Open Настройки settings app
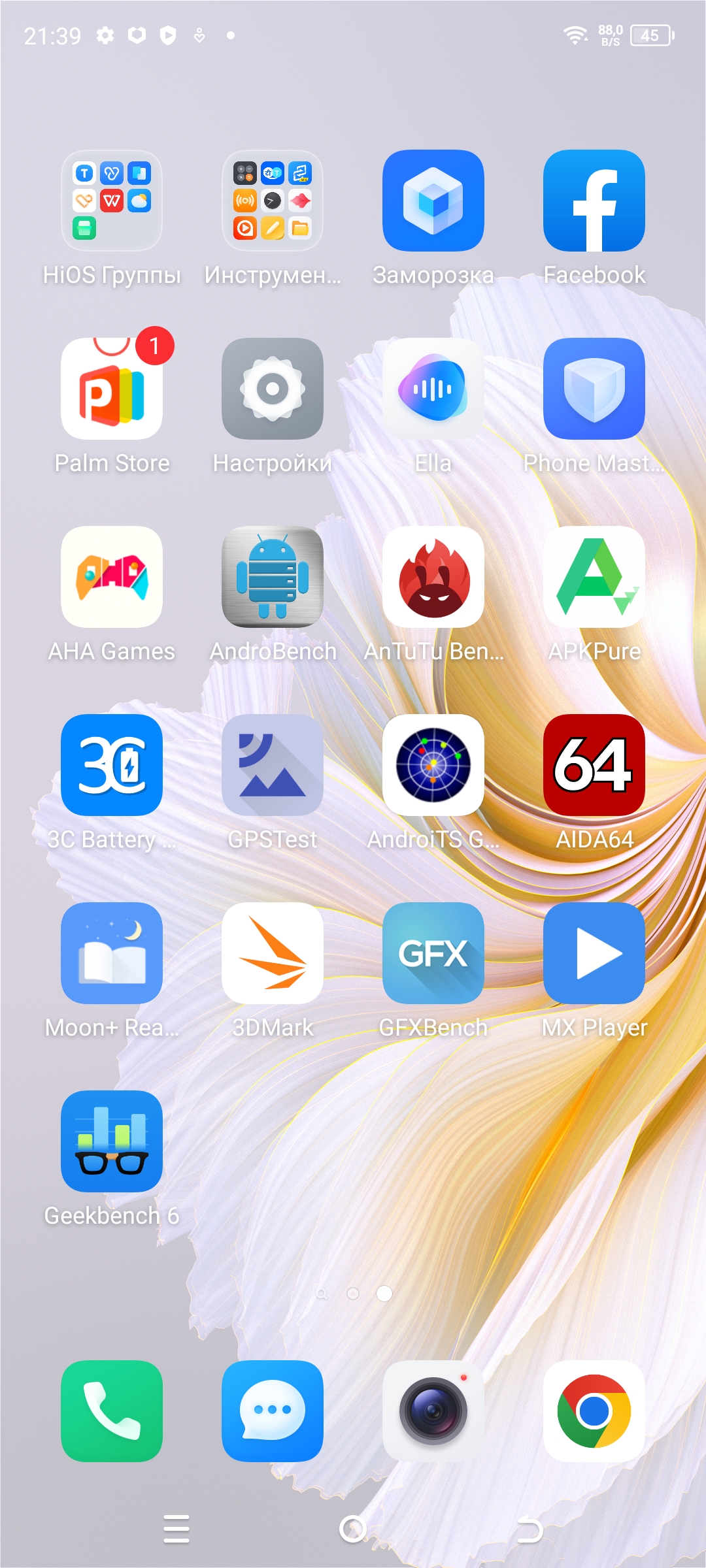This screenshot has width=706, height=1568. (273, 389)
